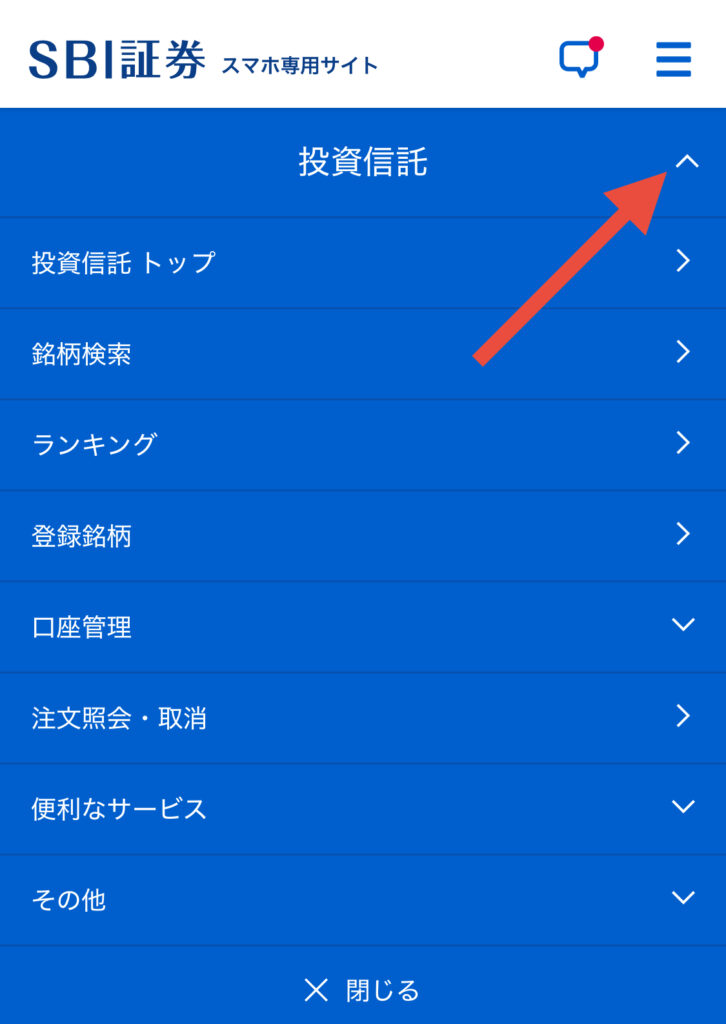
Task: Expand 口座管理 submenu
Action: [362, 626]
